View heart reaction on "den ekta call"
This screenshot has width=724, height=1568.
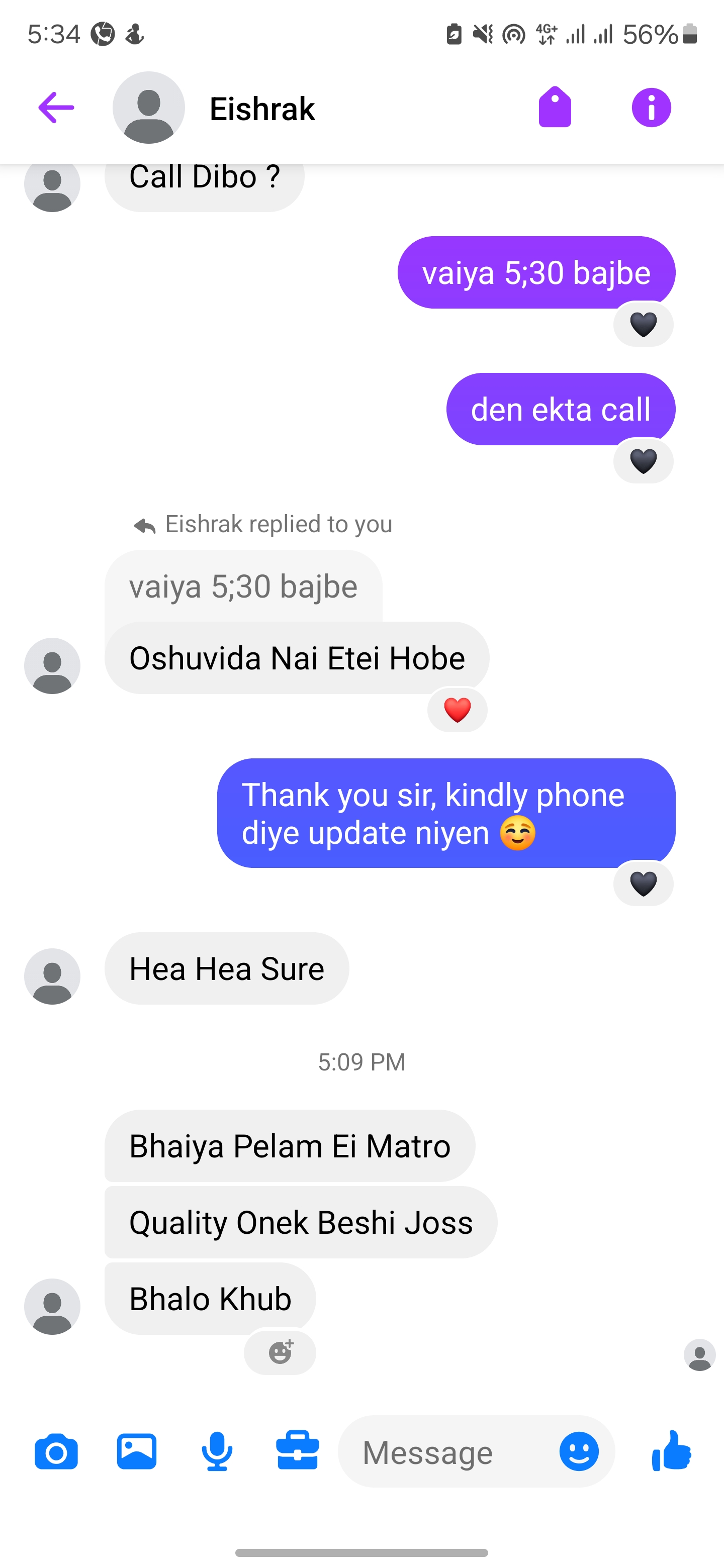pyautogui.click(x=643, y=461)
